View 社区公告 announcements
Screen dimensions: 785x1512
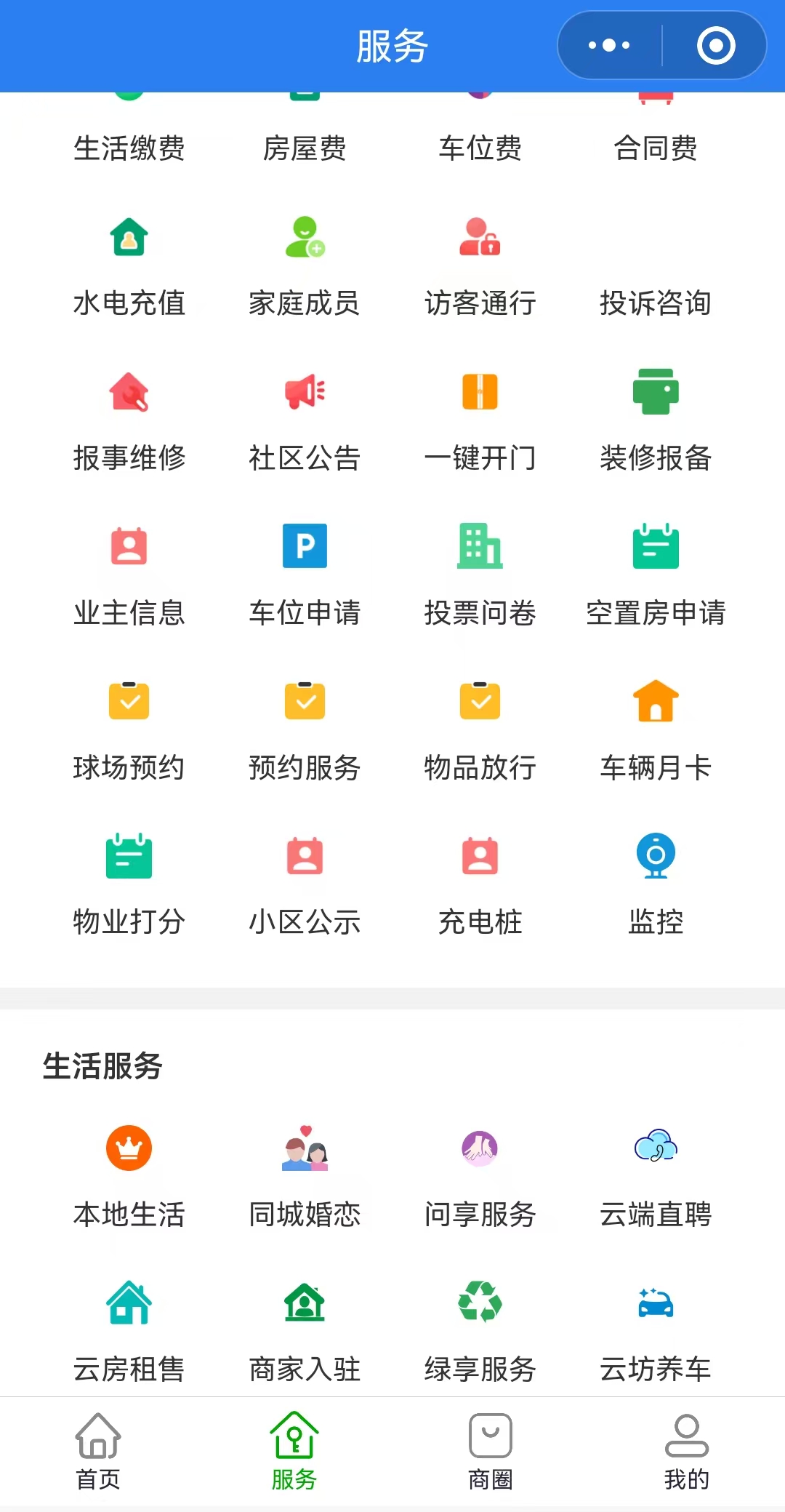(x=305, y=422)
